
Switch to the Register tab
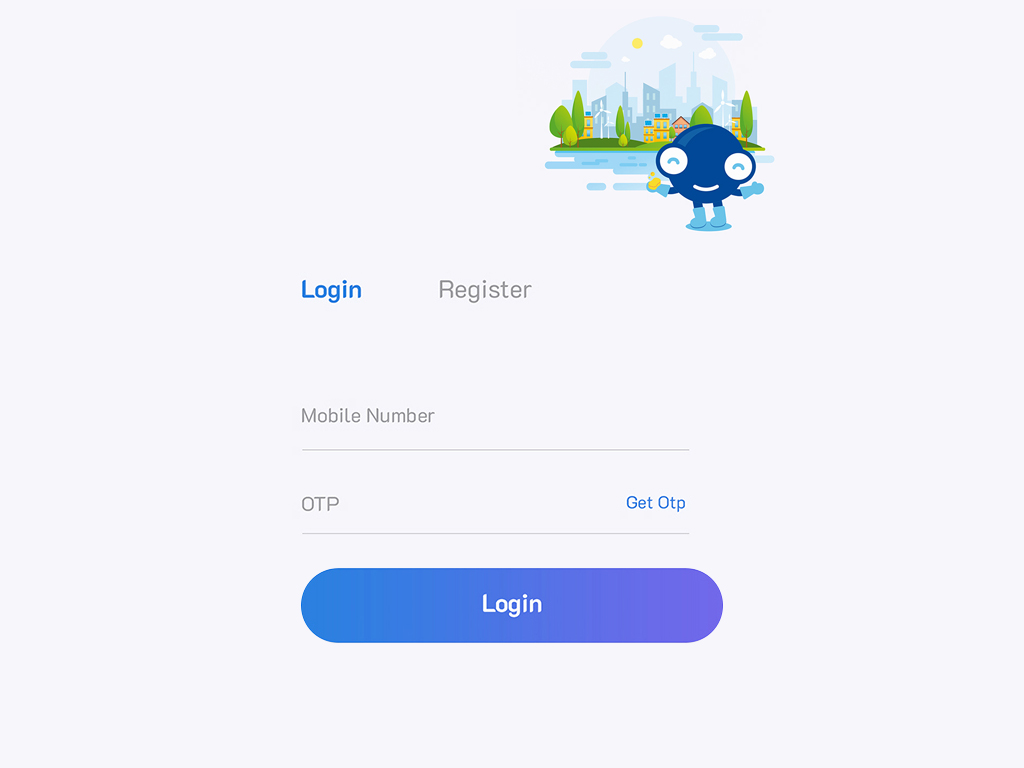pos(485,290)
